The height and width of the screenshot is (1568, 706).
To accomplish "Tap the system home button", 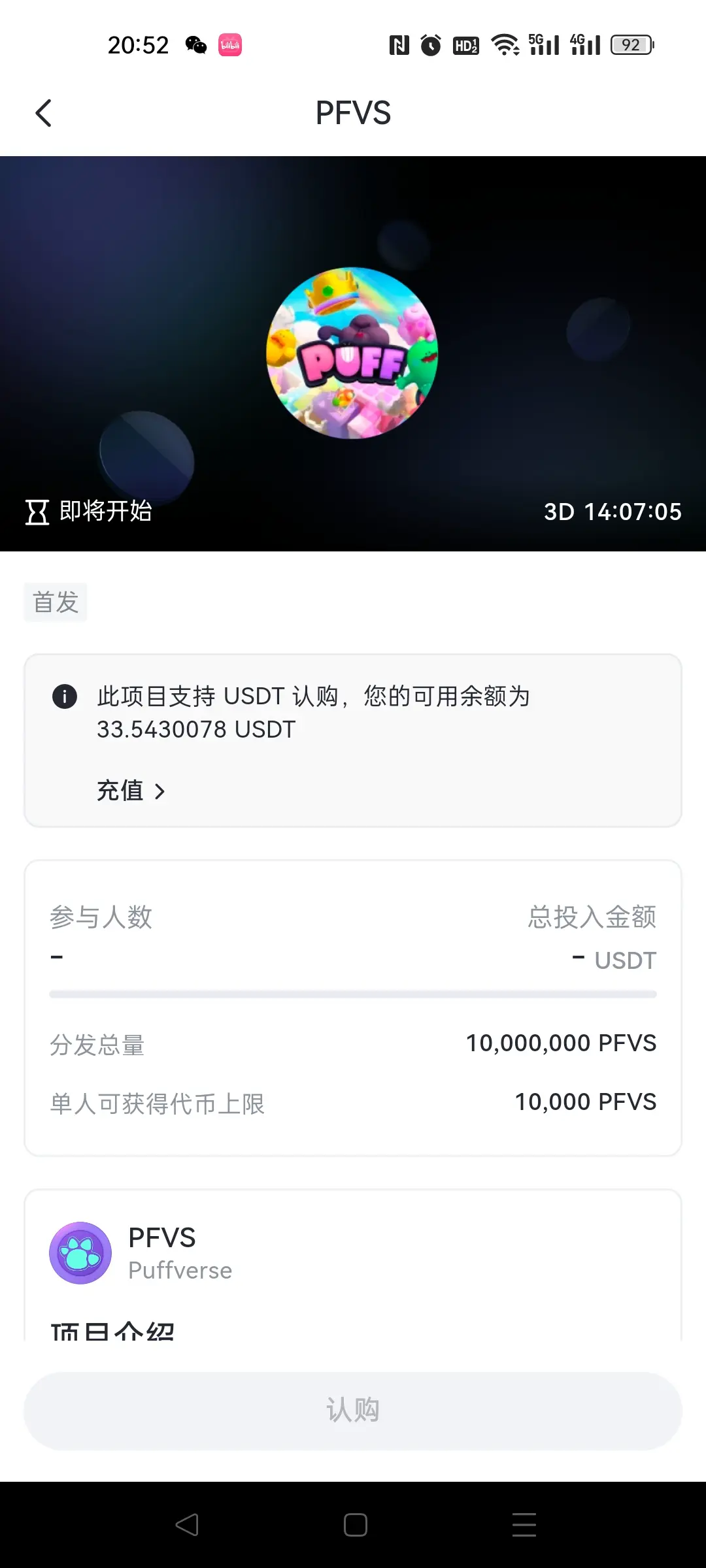I will (355, 1525).
